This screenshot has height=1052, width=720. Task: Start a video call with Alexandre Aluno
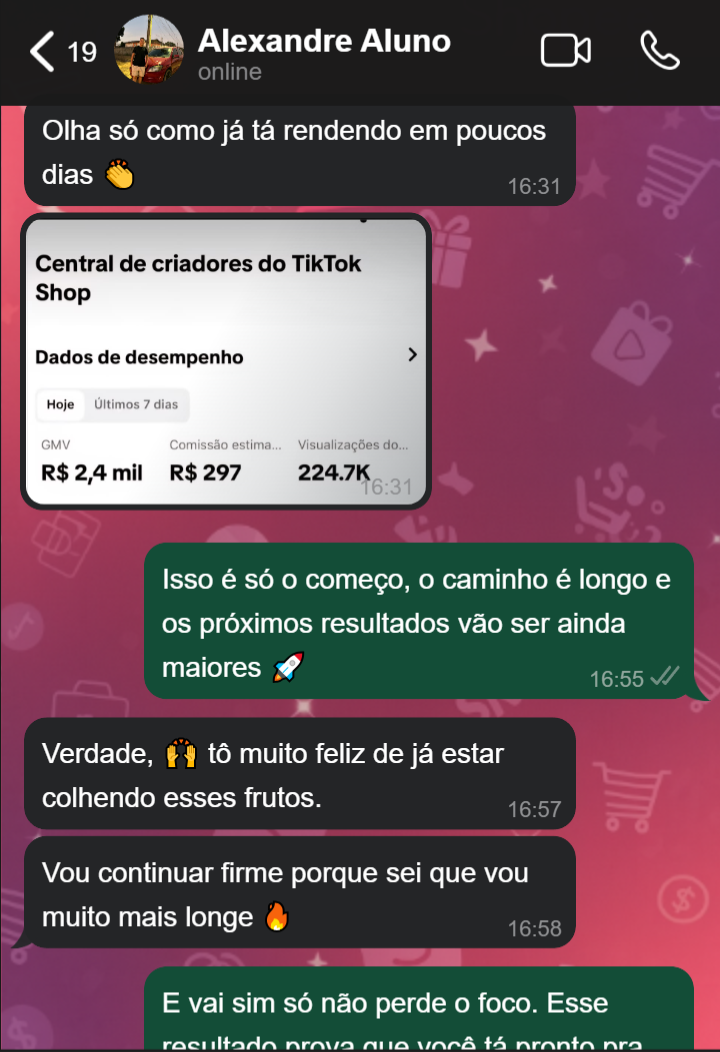(565, 51)
